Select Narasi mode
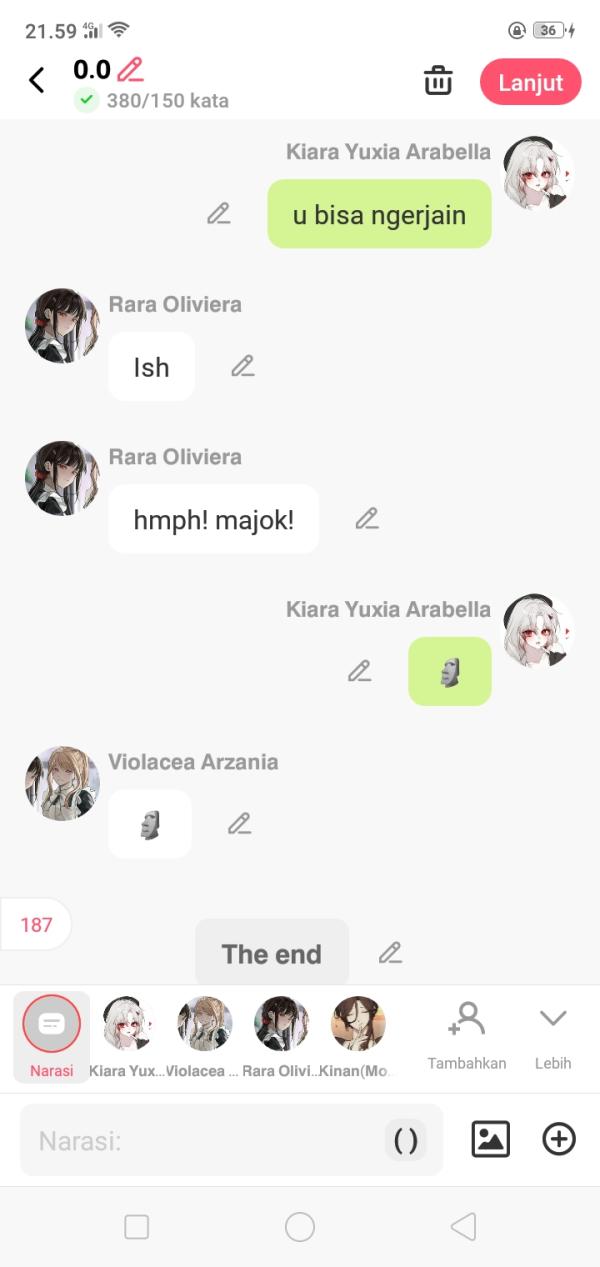The width and height of the screenshot is (600, 1267). (51, 1034)
